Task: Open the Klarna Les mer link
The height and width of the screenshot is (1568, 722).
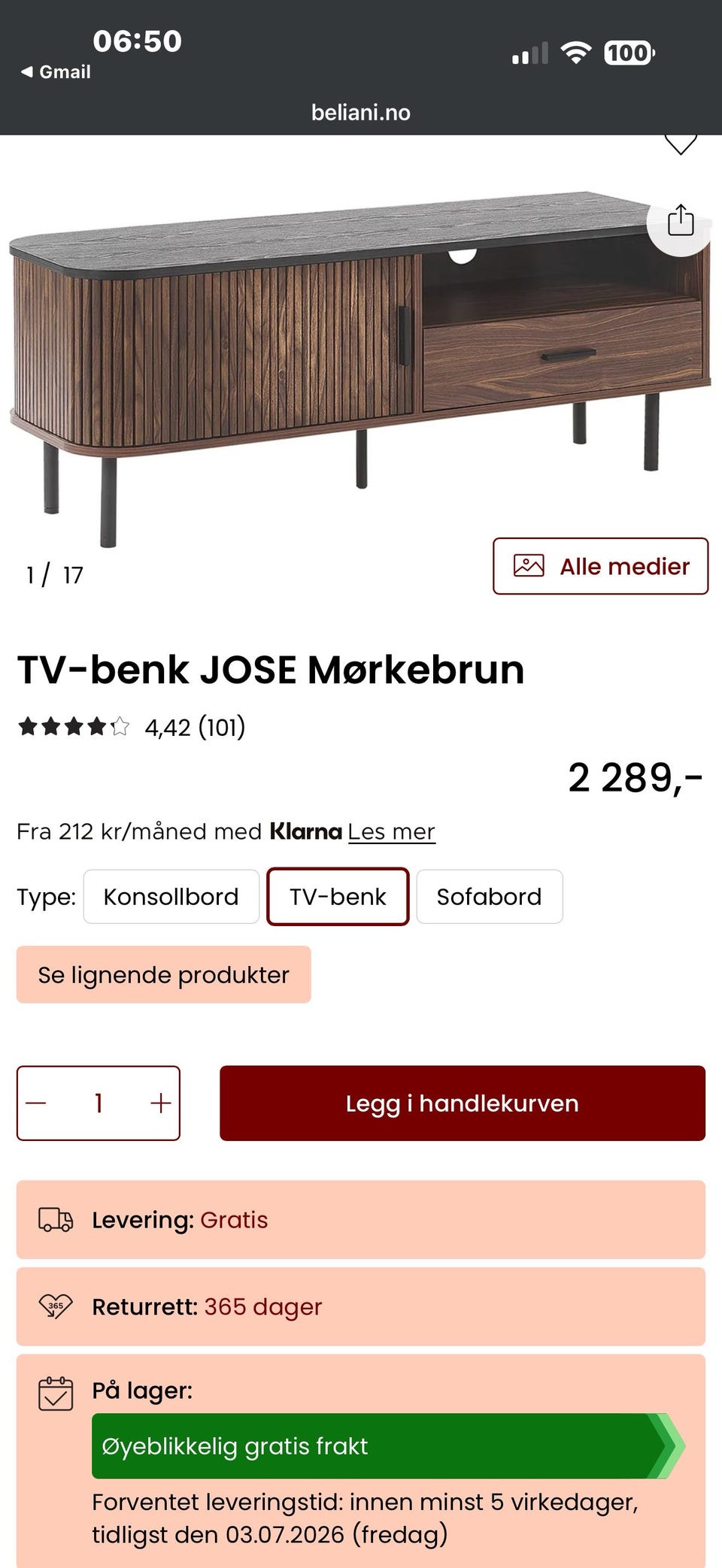Action: [x=391, y=831]
